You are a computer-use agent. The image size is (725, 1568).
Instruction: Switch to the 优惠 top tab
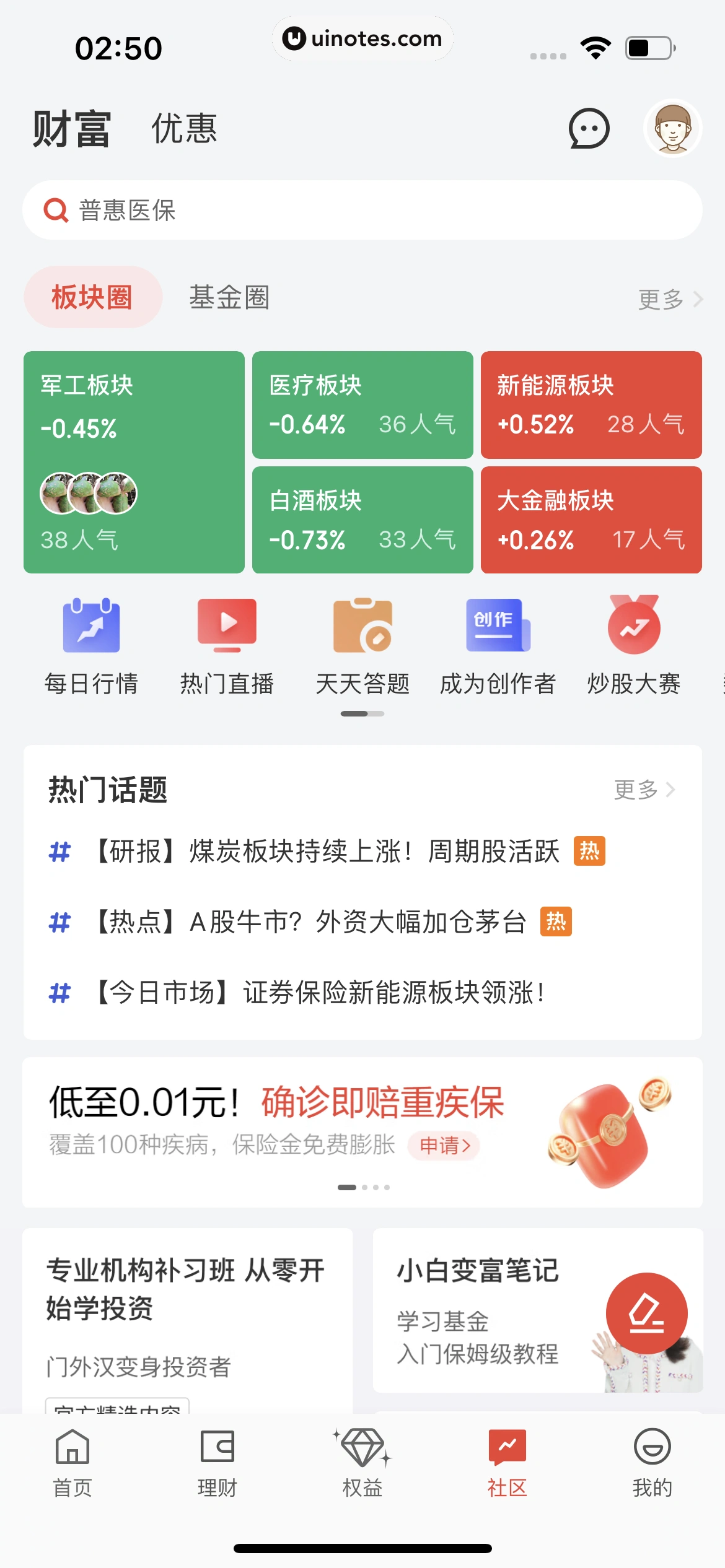[184, 129]
